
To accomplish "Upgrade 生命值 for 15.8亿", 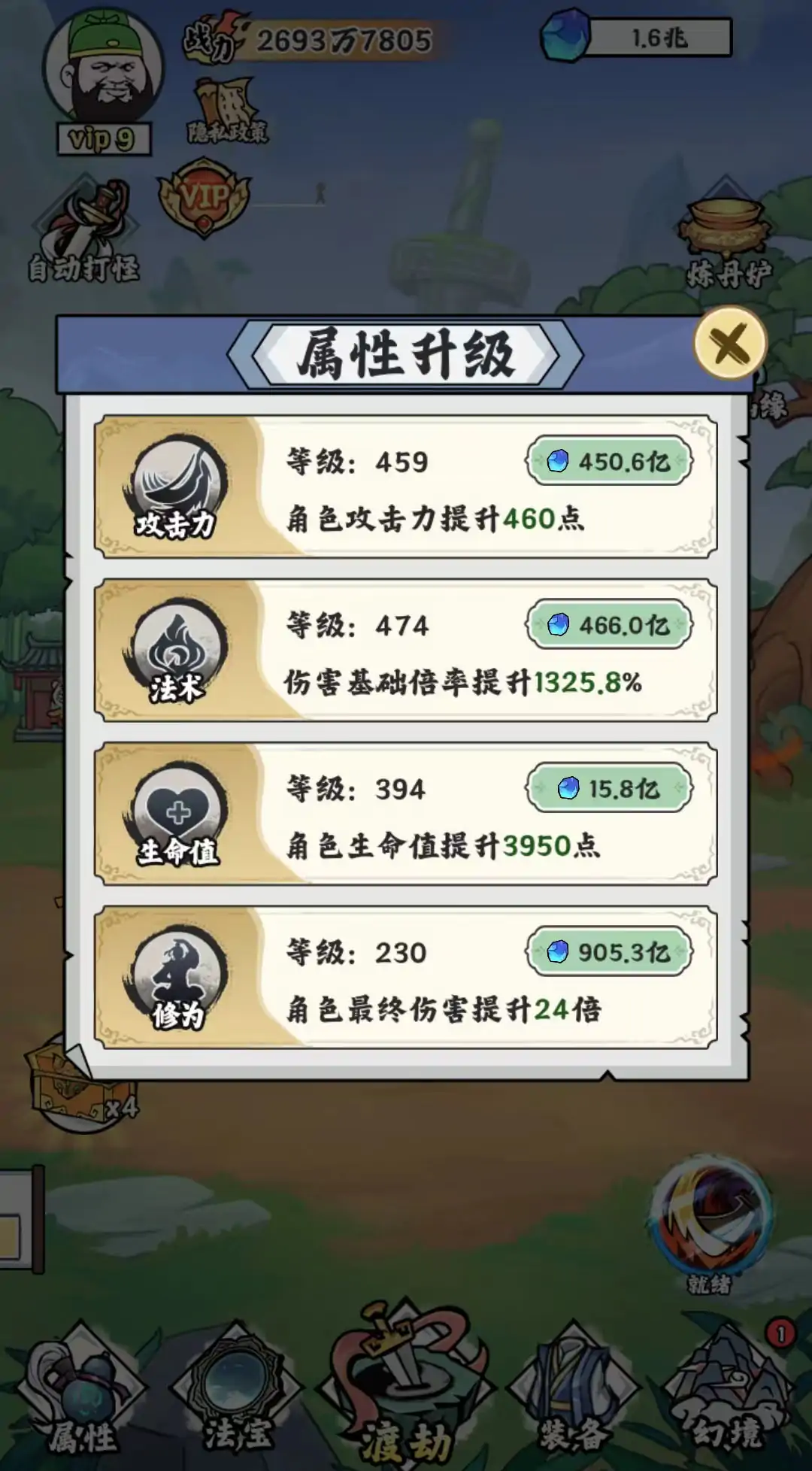I will point(609,788).
